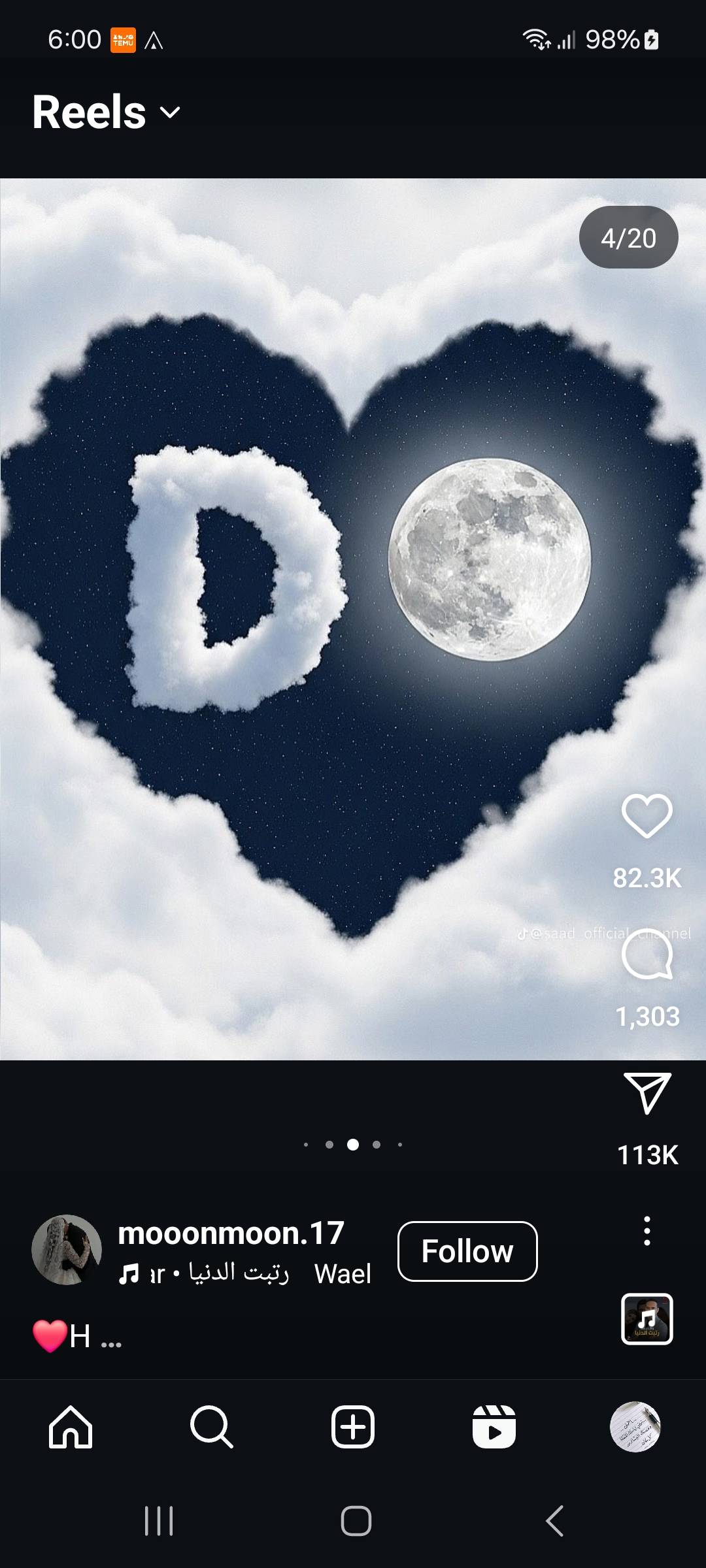Switch to the Search tab

point(211,1427)
